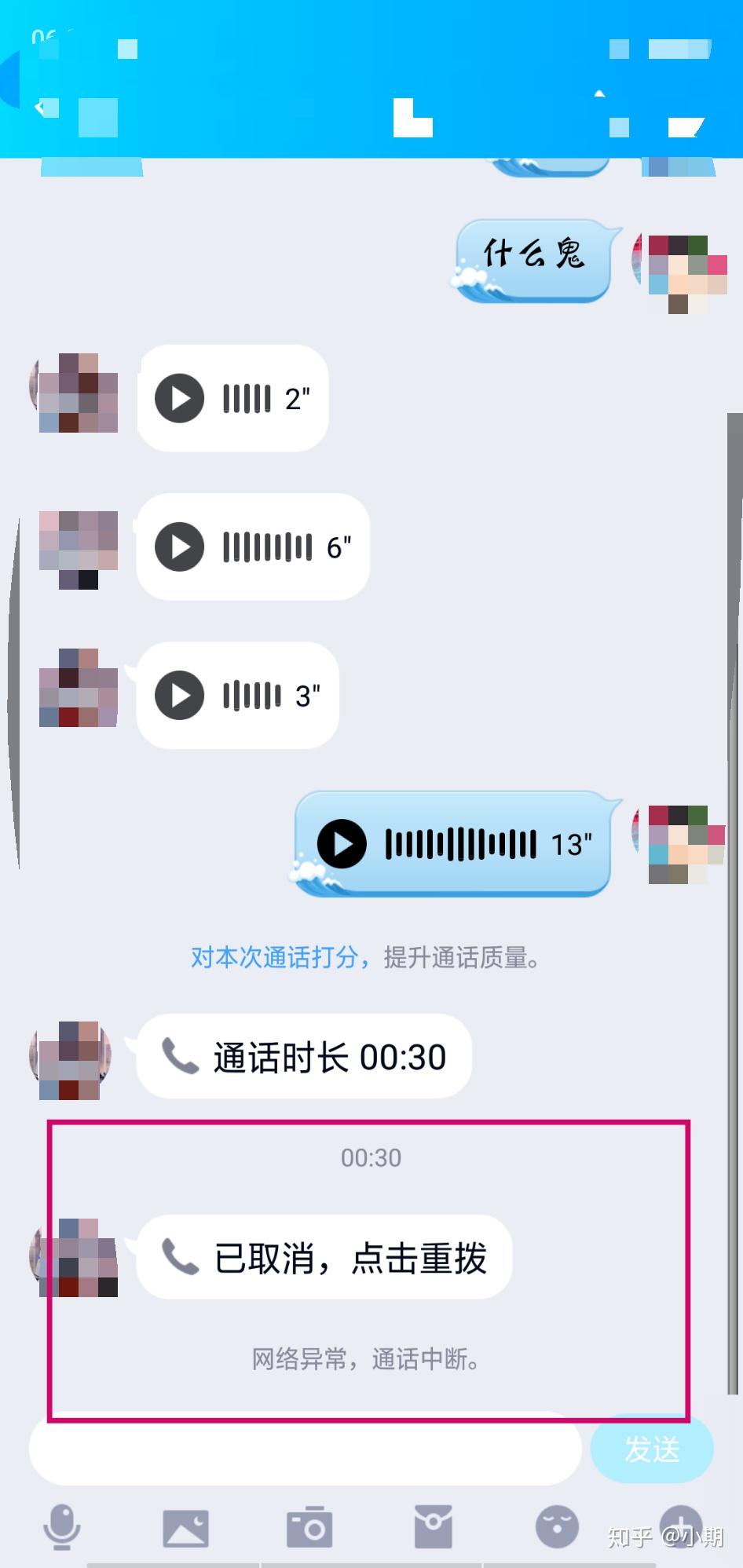Select the 什么鬼 chat bubble

point(534,259)
